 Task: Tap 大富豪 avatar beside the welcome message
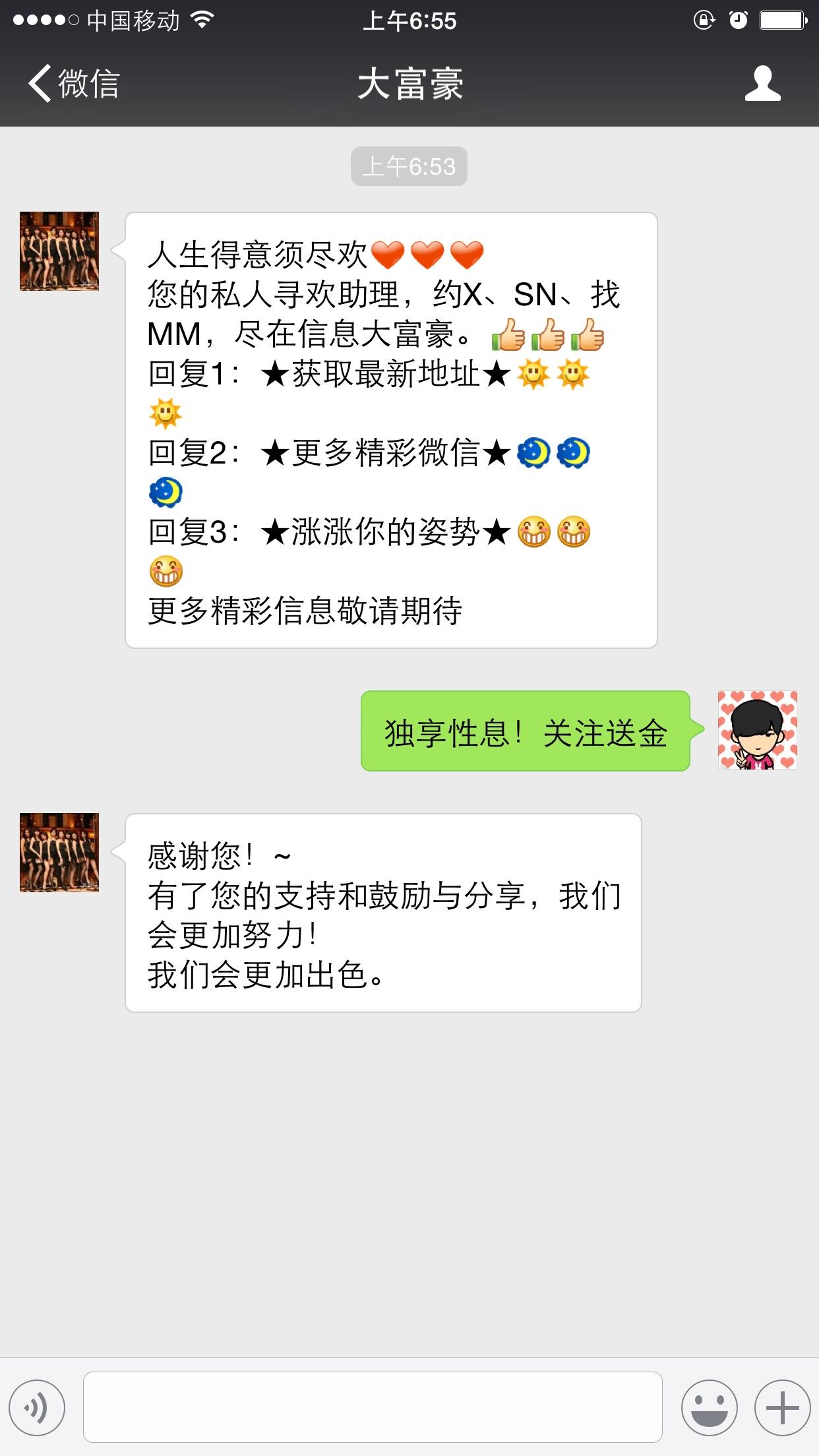pyautogui.click(x=59, y=251)
